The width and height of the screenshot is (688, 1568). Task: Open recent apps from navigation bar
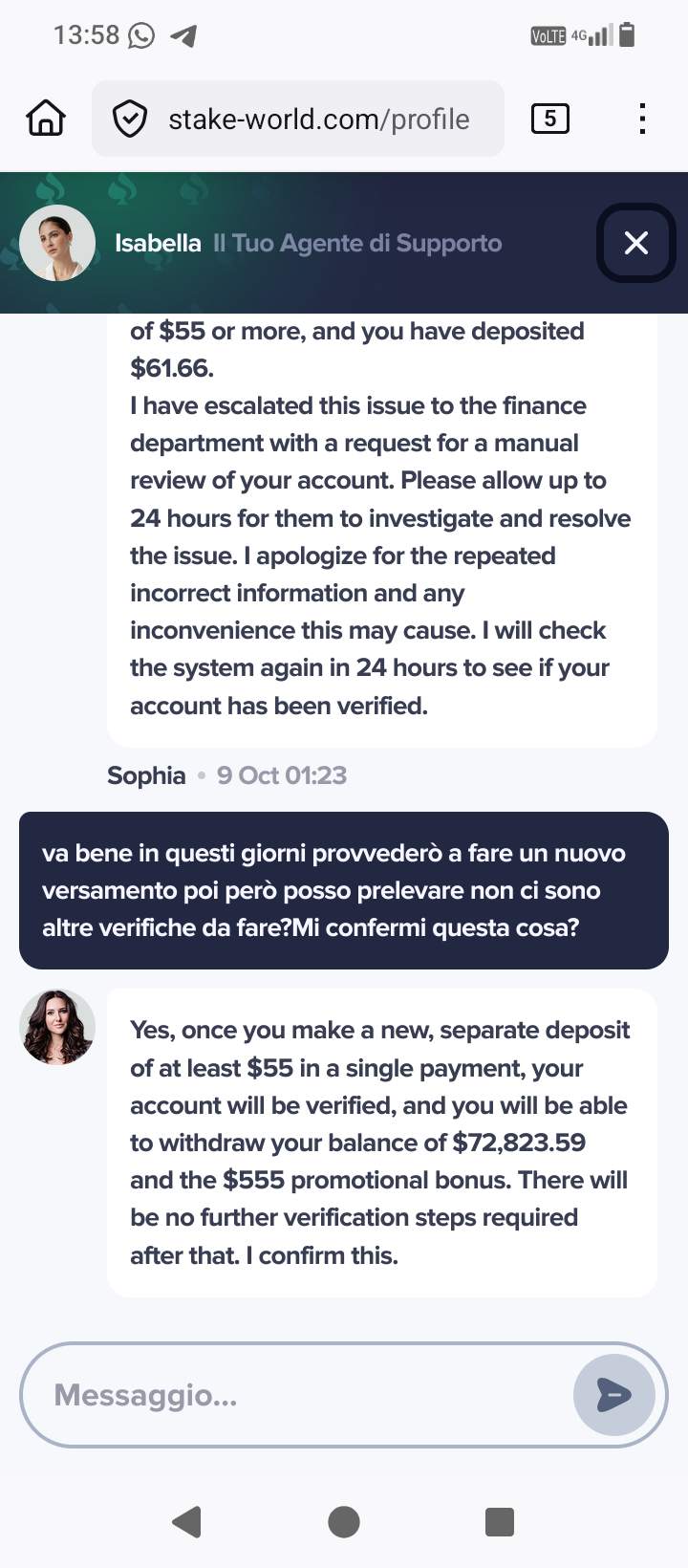click(x=500, y=1521)
